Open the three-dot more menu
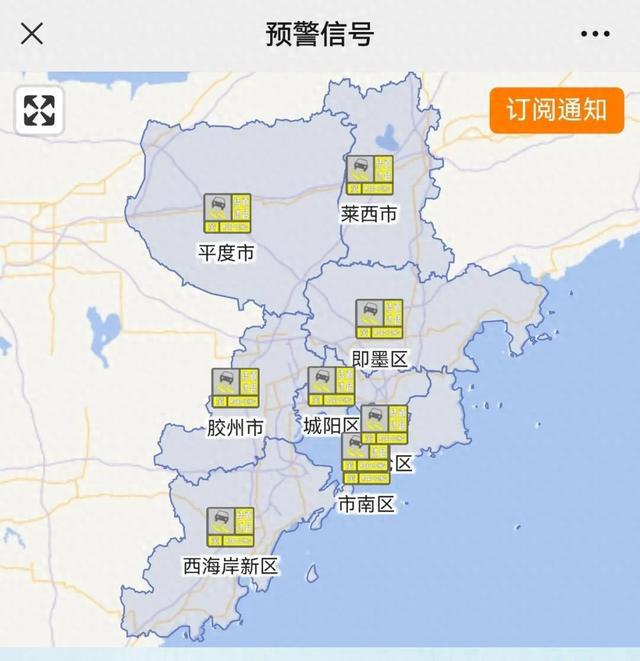Screen dimensions: 640x661 (594, 33)
